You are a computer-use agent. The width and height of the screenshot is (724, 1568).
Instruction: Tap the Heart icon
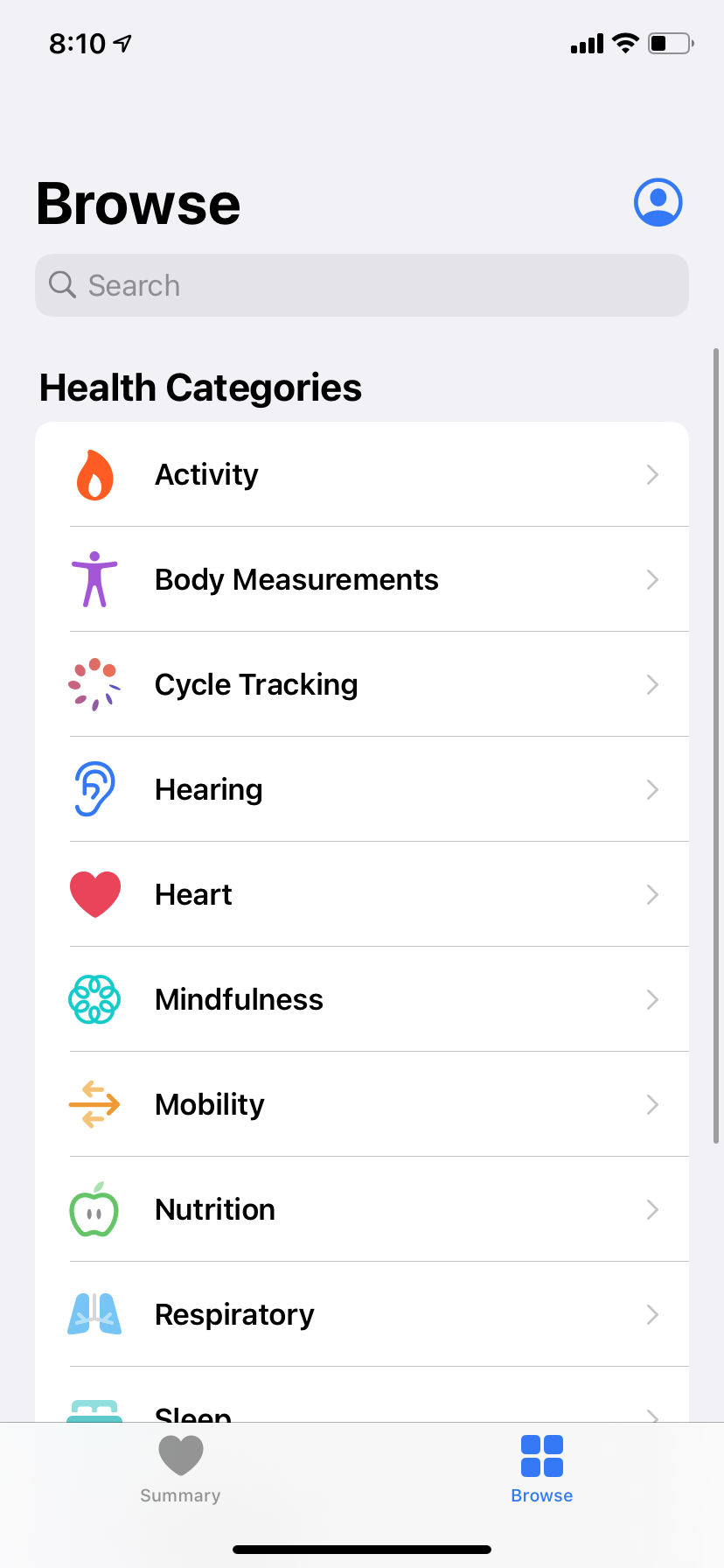click(x=94, y=894)
